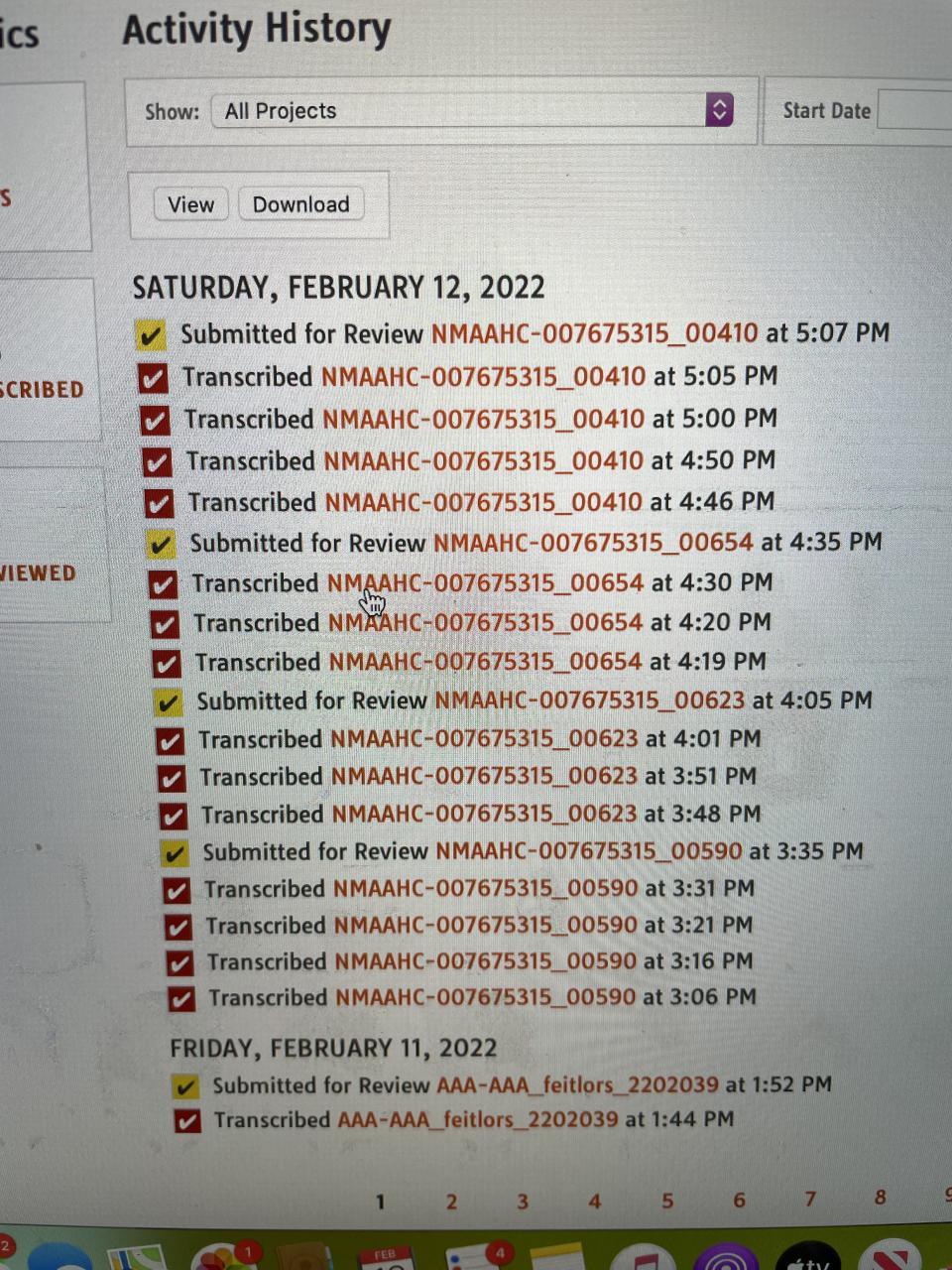Go to page 3
Image resolution: width=952 pixels, height=1270 pixels.
pyautogui.click(x=523, y=1202)
